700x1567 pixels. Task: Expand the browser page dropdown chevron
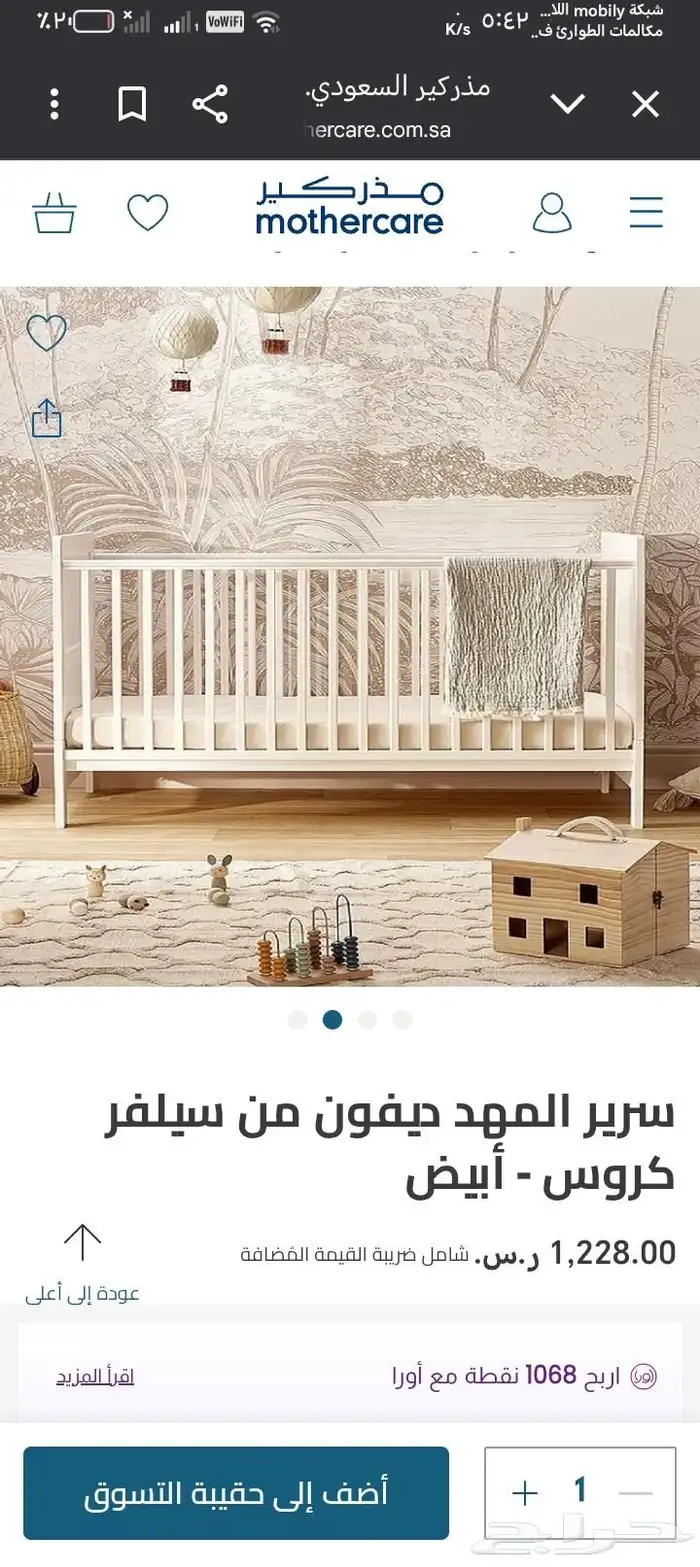[x=567, y=103]
